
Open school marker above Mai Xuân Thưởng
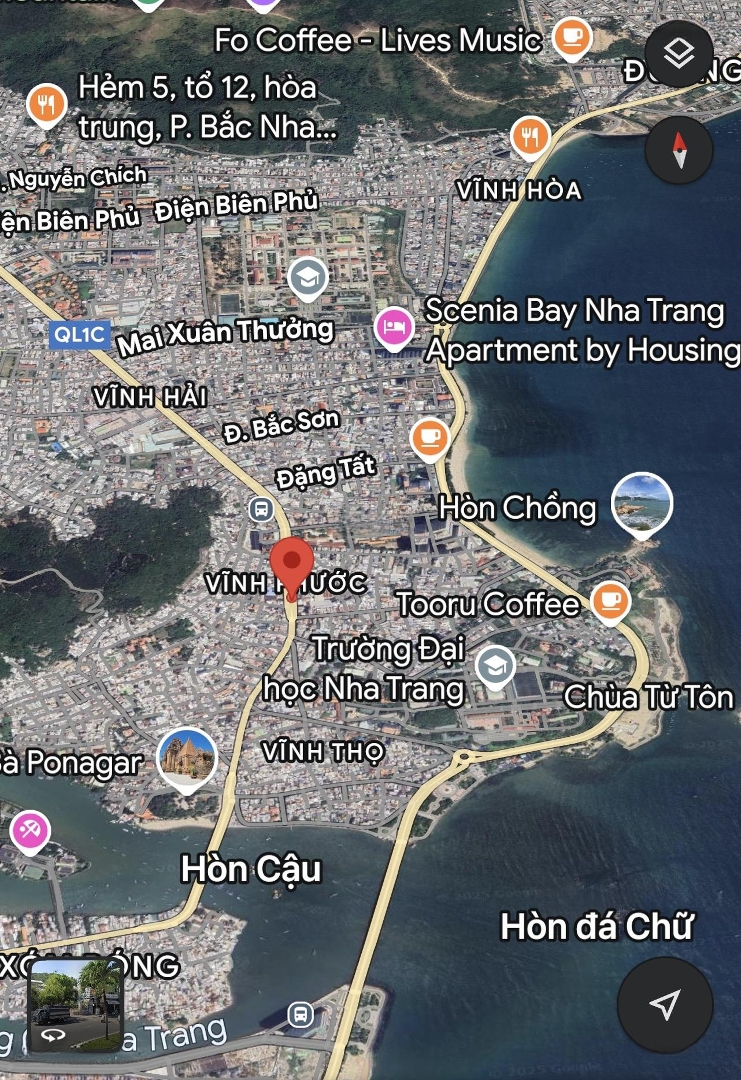coord(308,277)
